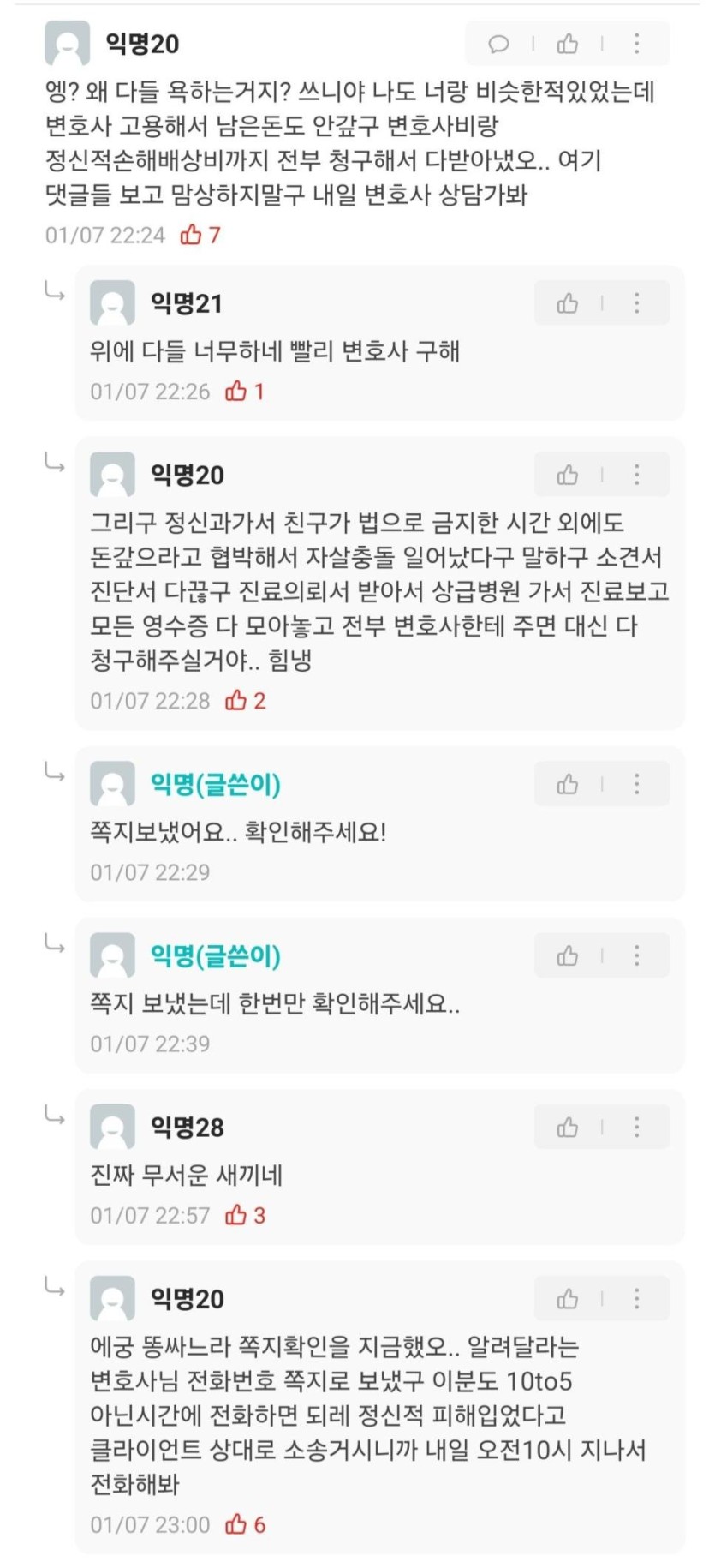Open overflow menu on 익명20's 23:00 reply
The height and width of the screenshot is (1568, 715).
point(636,1299)
